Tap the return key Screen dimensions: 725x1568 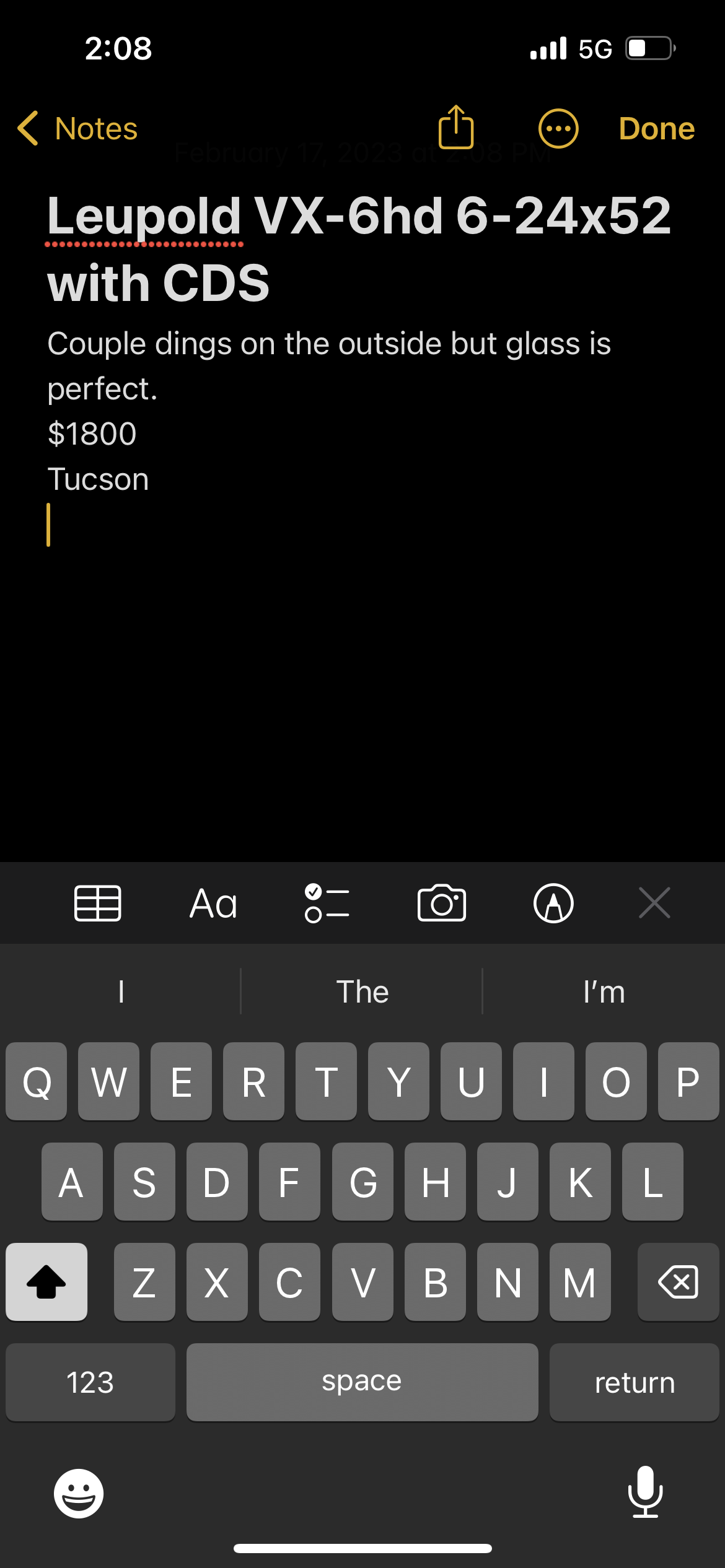coord(634,1382)
